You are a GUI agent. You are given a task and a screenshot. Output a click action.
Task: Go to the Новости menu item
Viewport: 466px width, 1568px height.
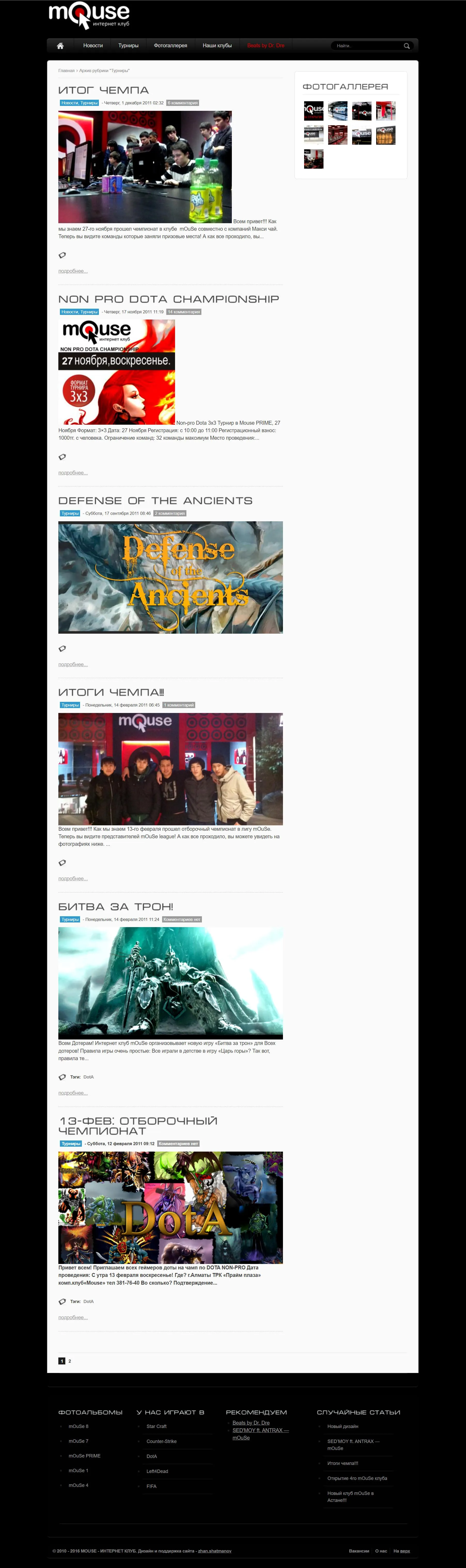(x=93, y=46)
